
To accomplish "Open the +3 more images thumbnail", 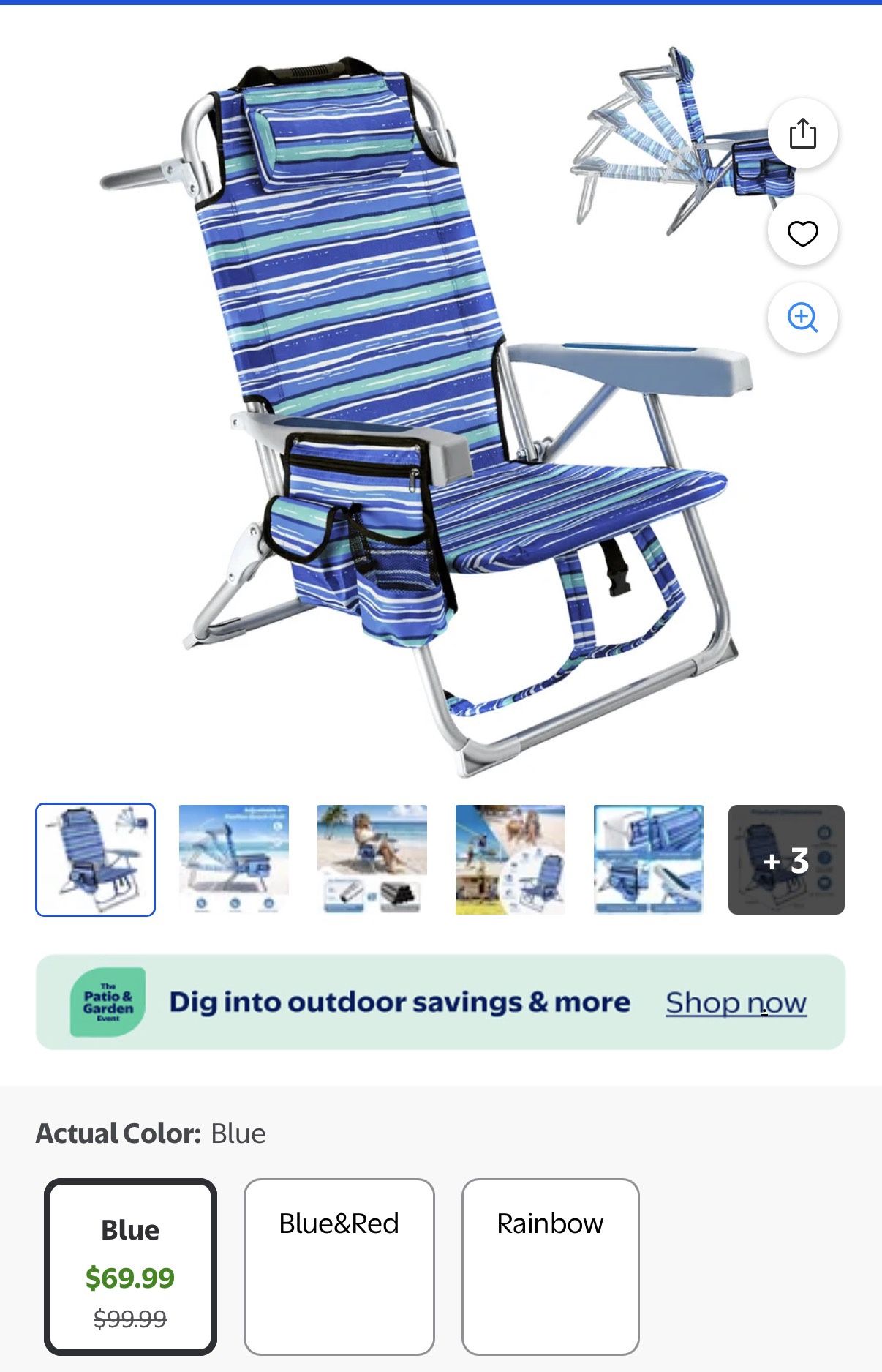I will pyautogui.click(x=786, y=859).
